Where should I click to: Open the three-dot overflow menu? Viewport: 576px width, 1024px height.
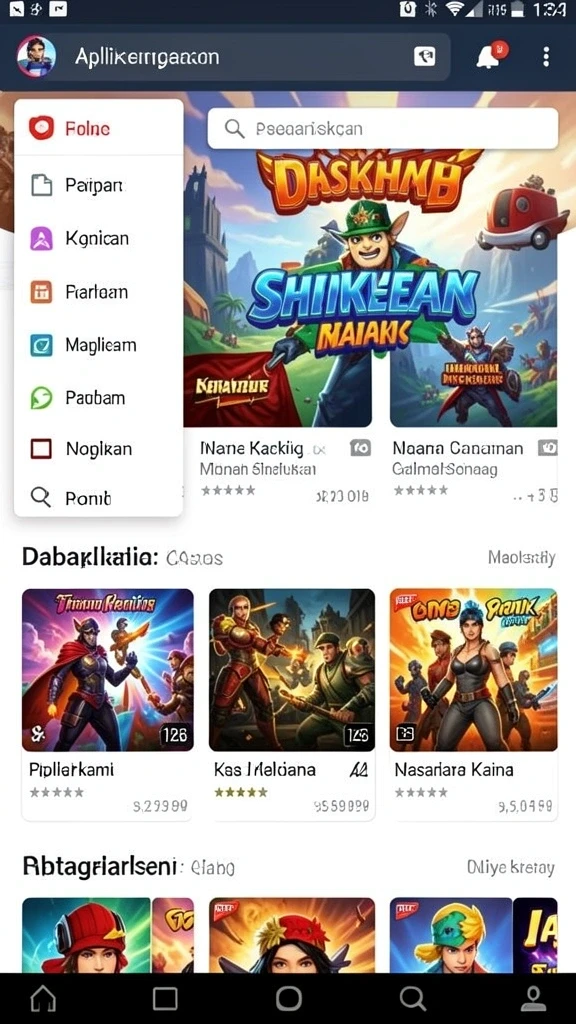click(x=546, y=57)
